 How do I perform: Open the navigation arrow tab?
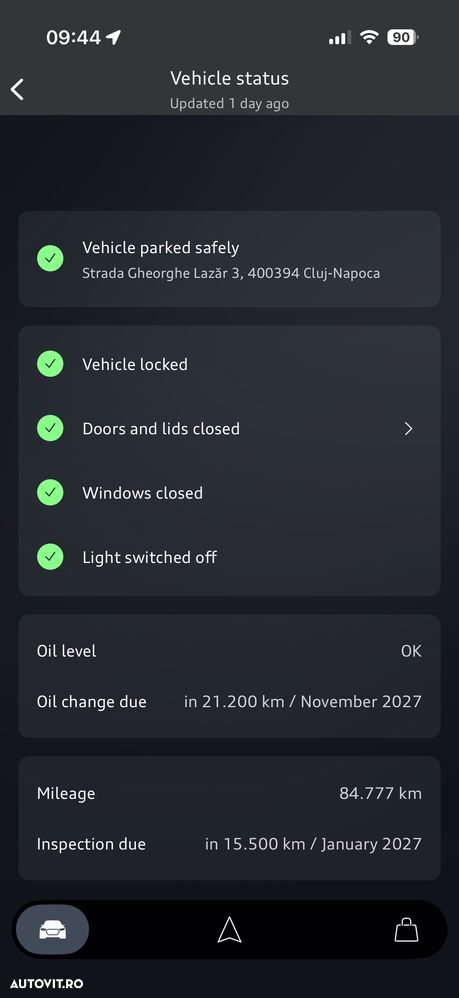click(x=229, y=930)
